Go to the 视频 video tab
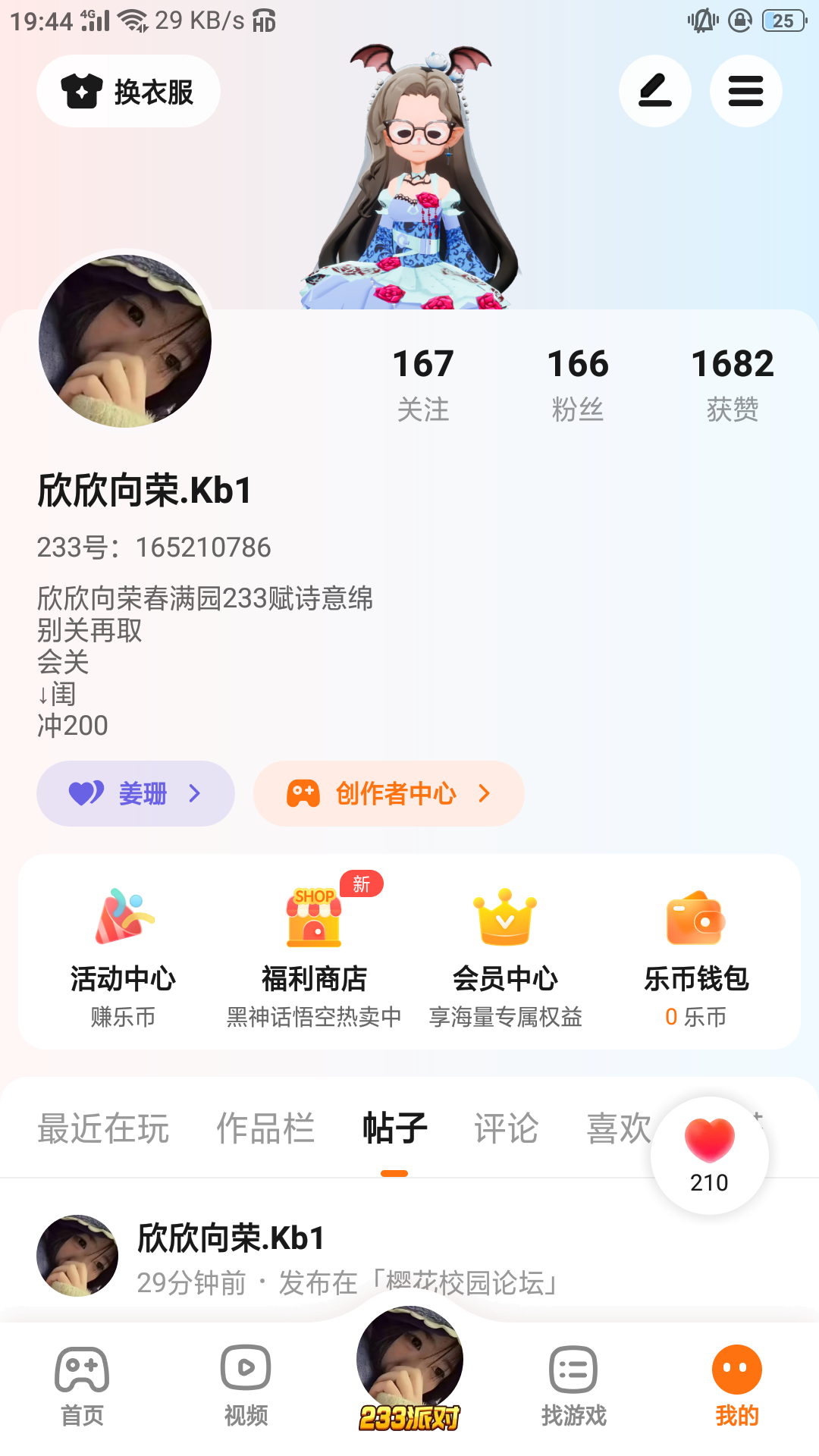 tap(246, 1385)
